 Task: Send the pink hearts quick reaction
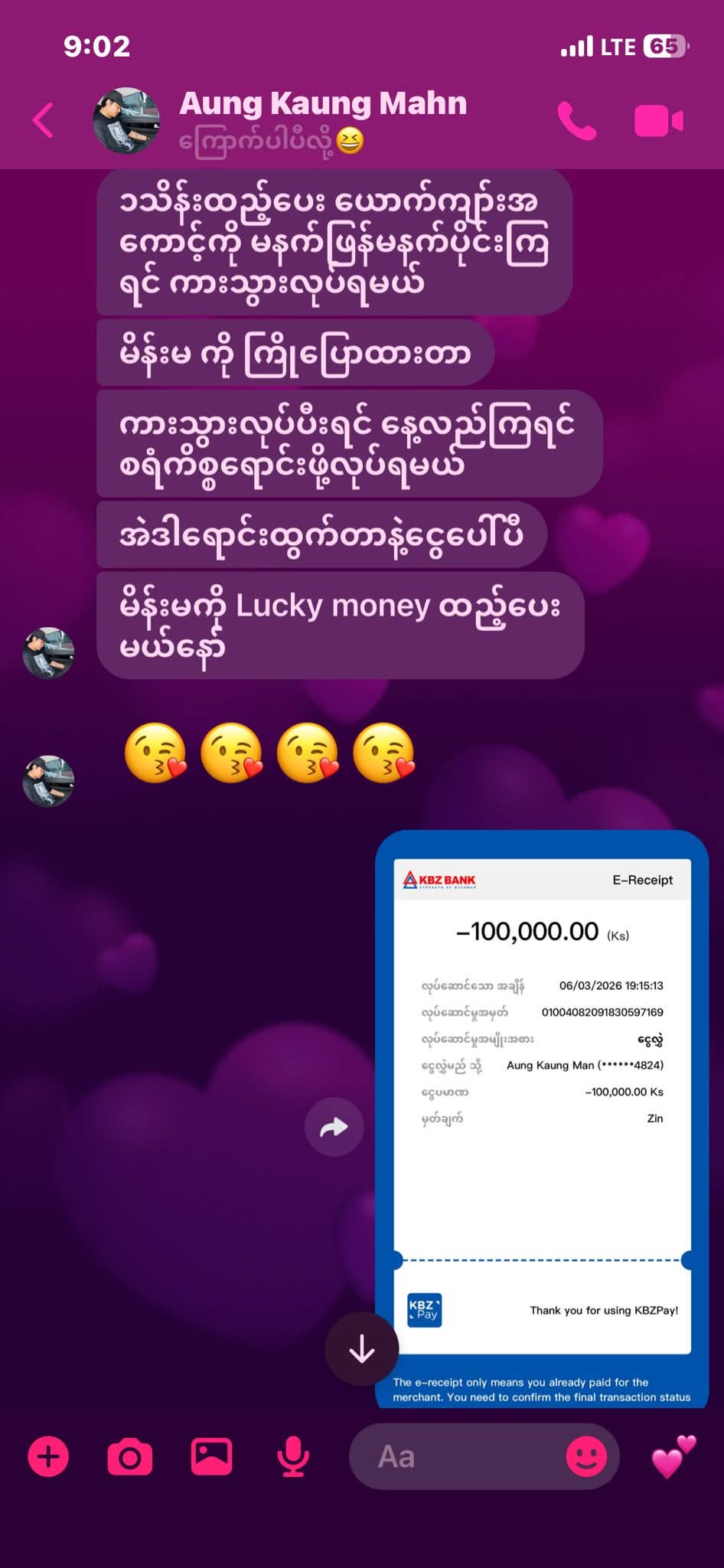(673, 1456)
